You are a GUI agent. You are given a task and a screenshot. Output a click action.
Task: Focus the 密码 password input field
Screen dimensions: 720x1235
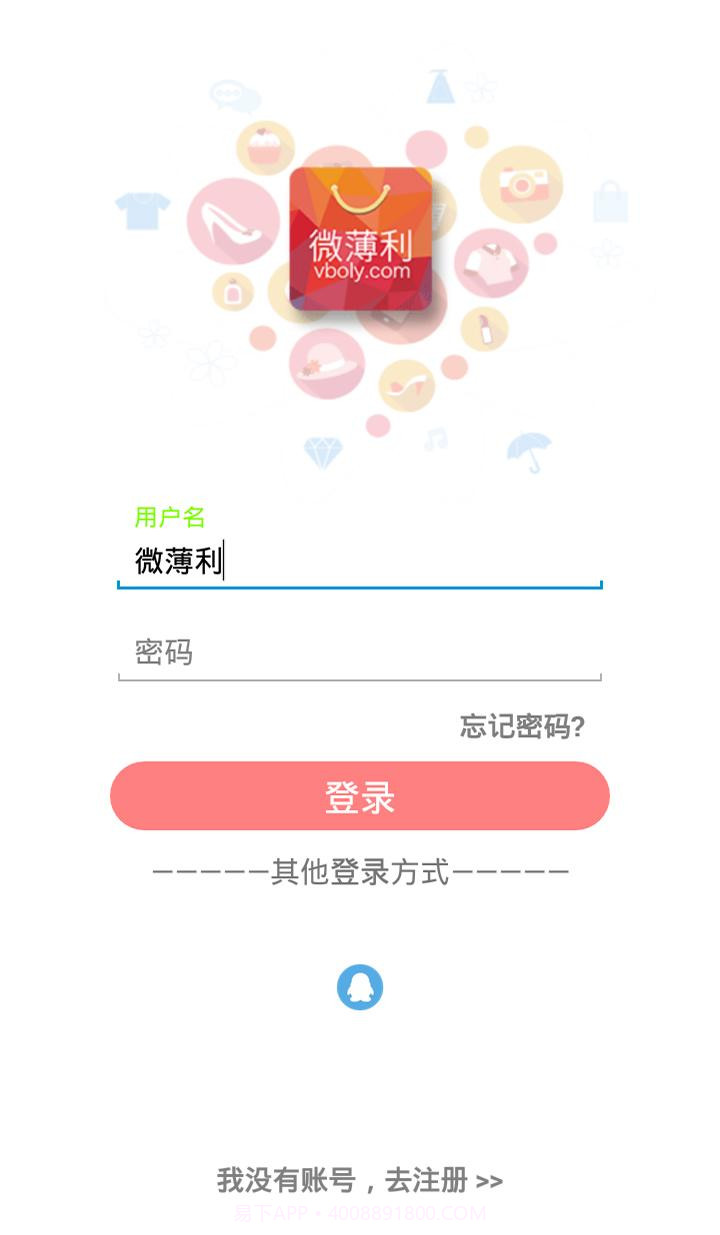pyautogui.click(x=360, y=651)
